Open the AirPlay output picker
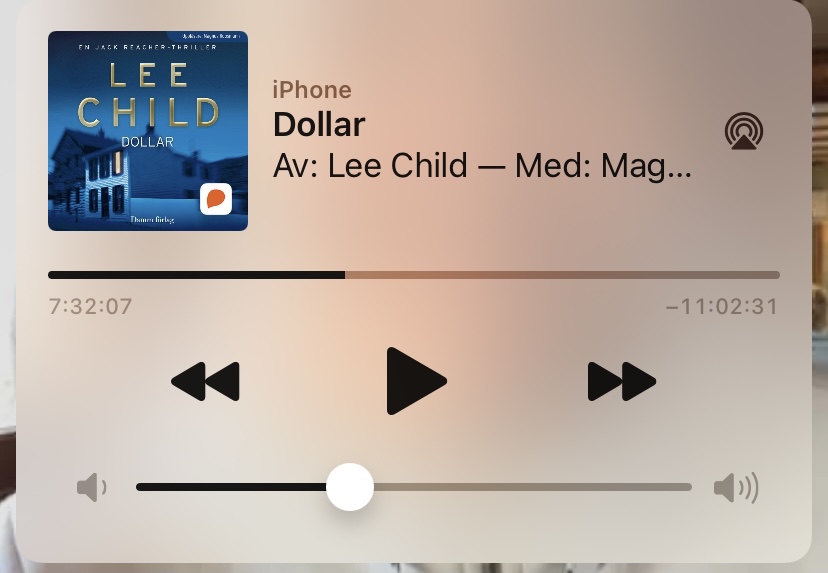The height and width of the screenshot is (573, 828). (x=743, y=131)
